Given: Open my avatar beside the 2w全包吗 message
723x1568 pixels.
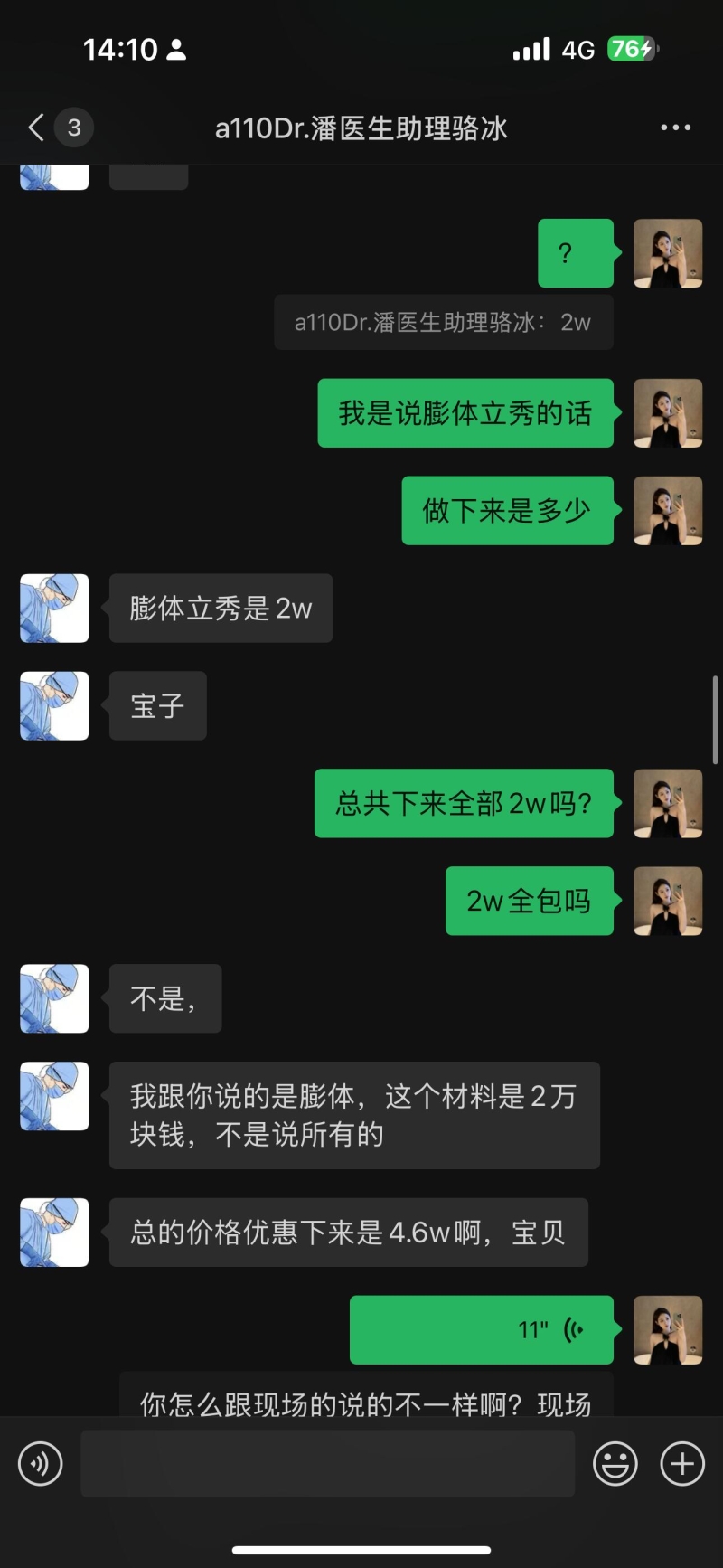Looking at the screenshot, I should 668,902.
